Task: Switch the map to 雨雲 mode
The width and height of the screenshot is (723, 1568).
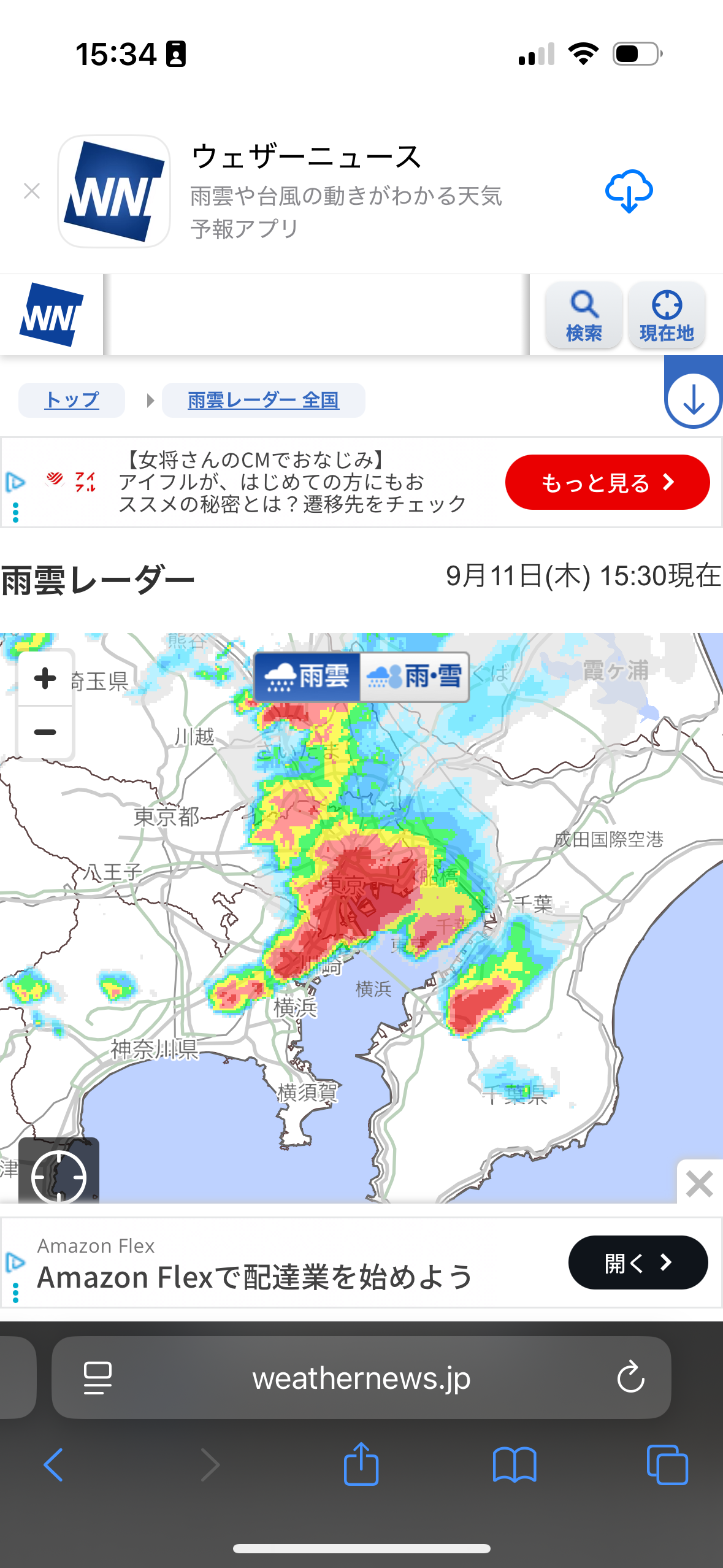Action: (x=307, y=677)
